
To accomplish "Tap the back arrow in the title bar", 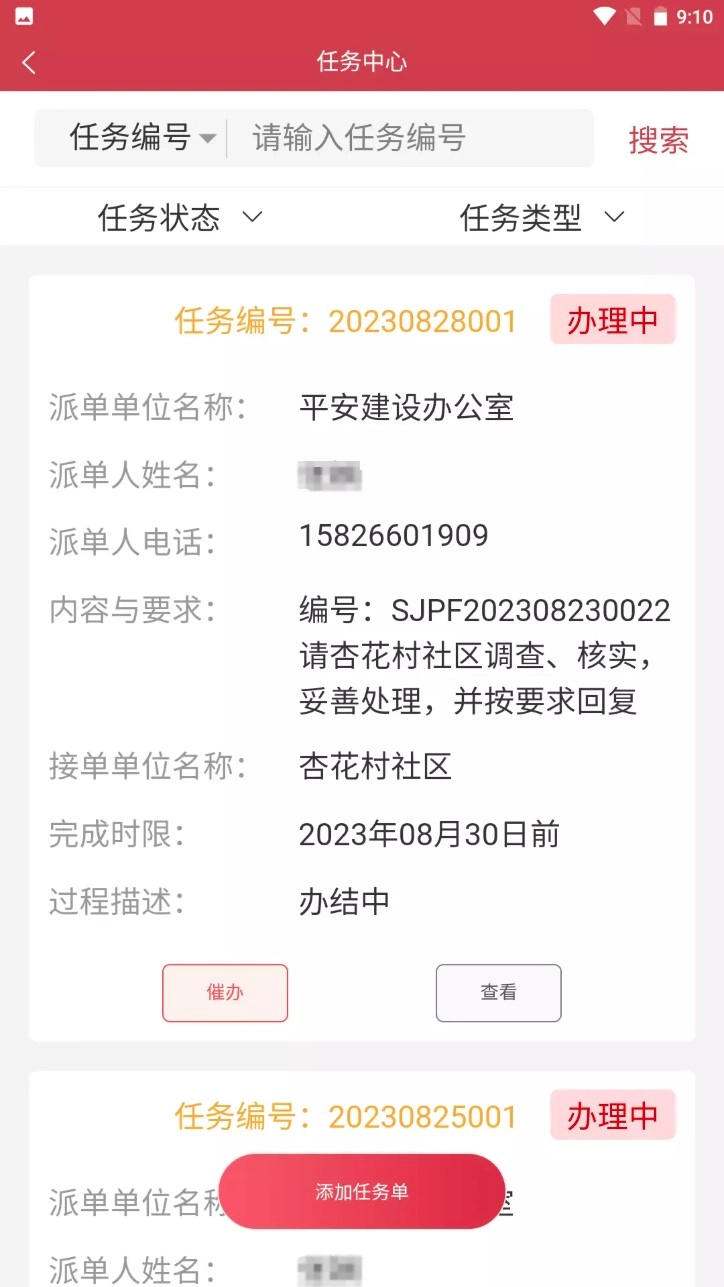I will click(x=27, y=62).
